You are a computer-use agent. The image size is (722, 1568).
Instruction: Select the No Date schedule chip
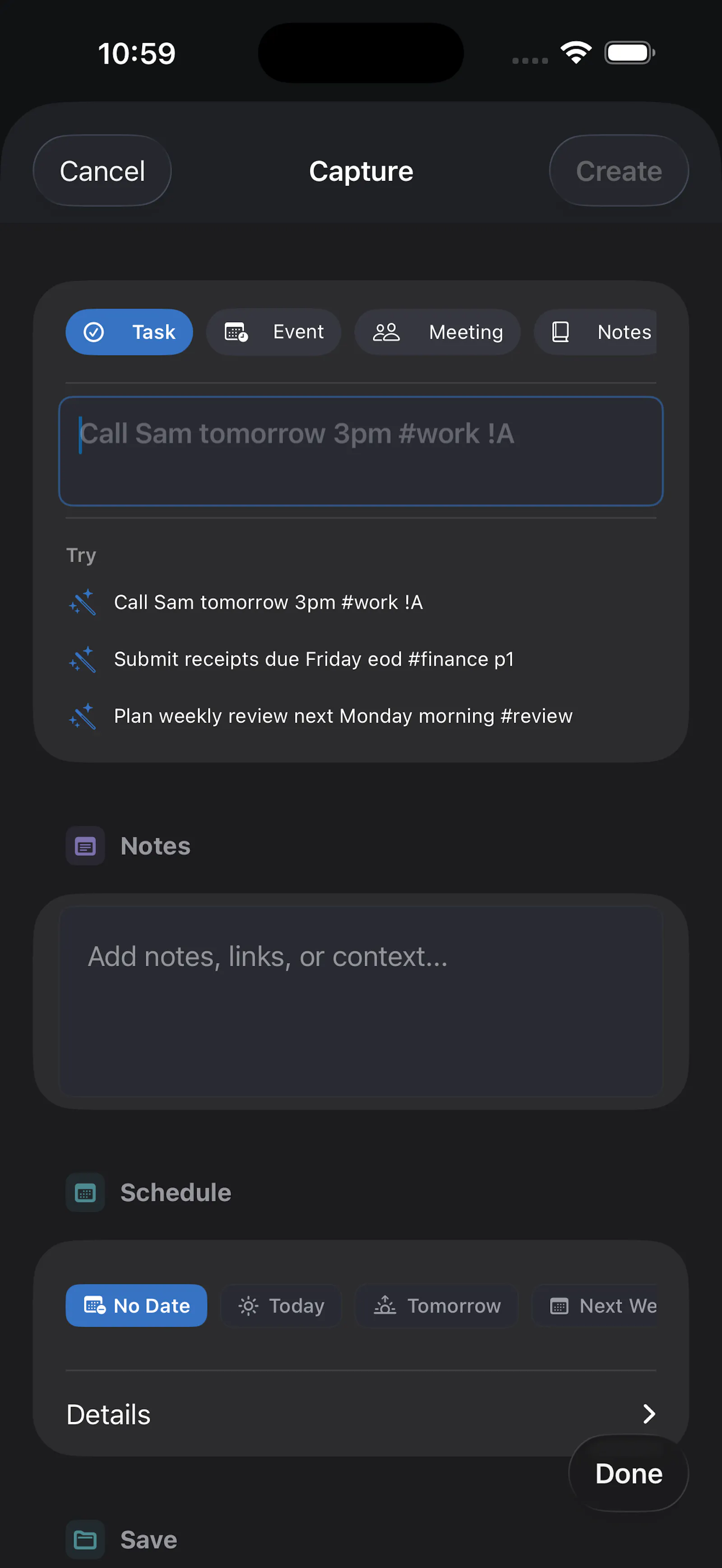(136, 1305)
